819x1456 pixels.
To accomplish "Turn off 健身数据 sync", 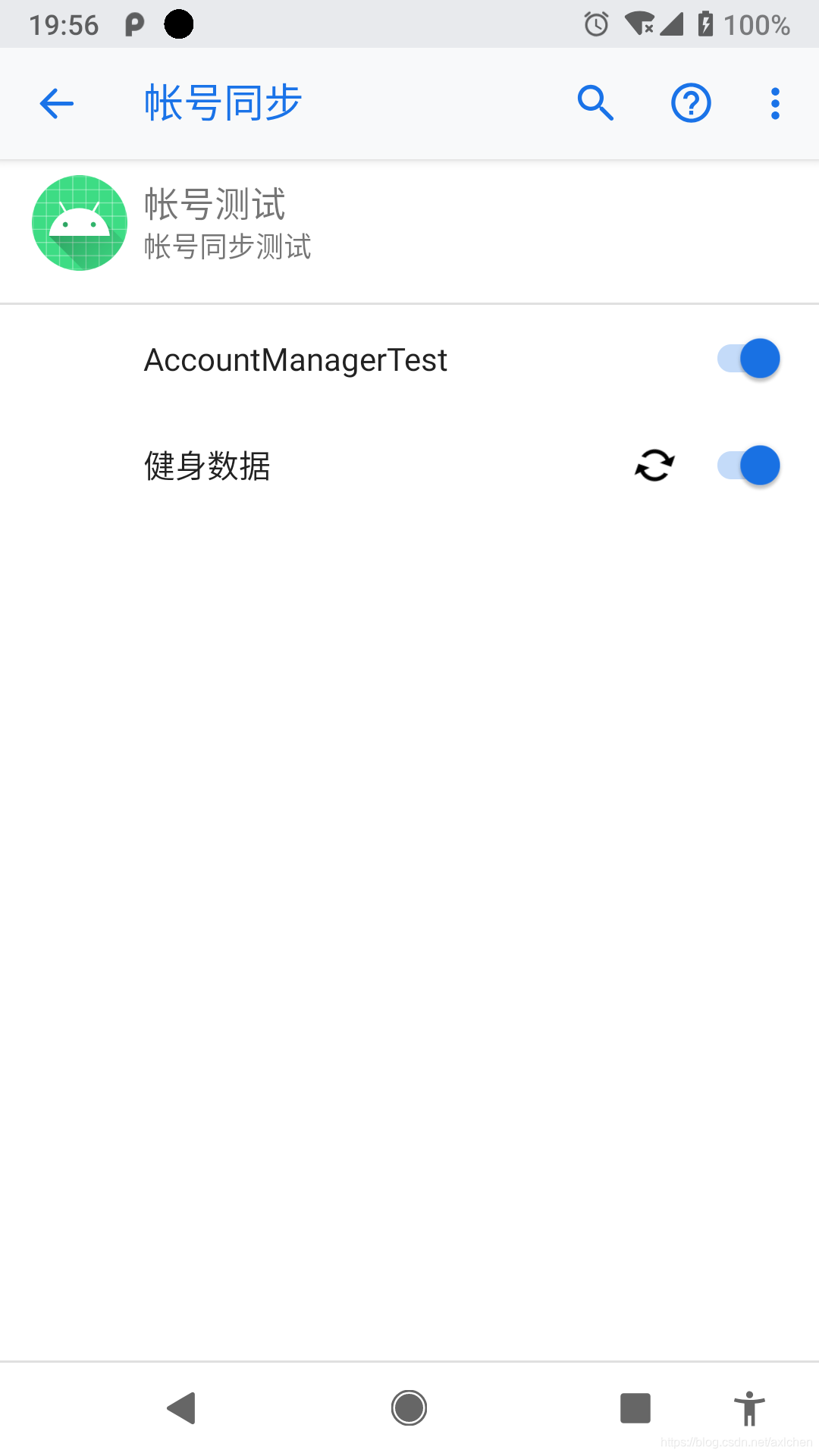I will (748, 465).
